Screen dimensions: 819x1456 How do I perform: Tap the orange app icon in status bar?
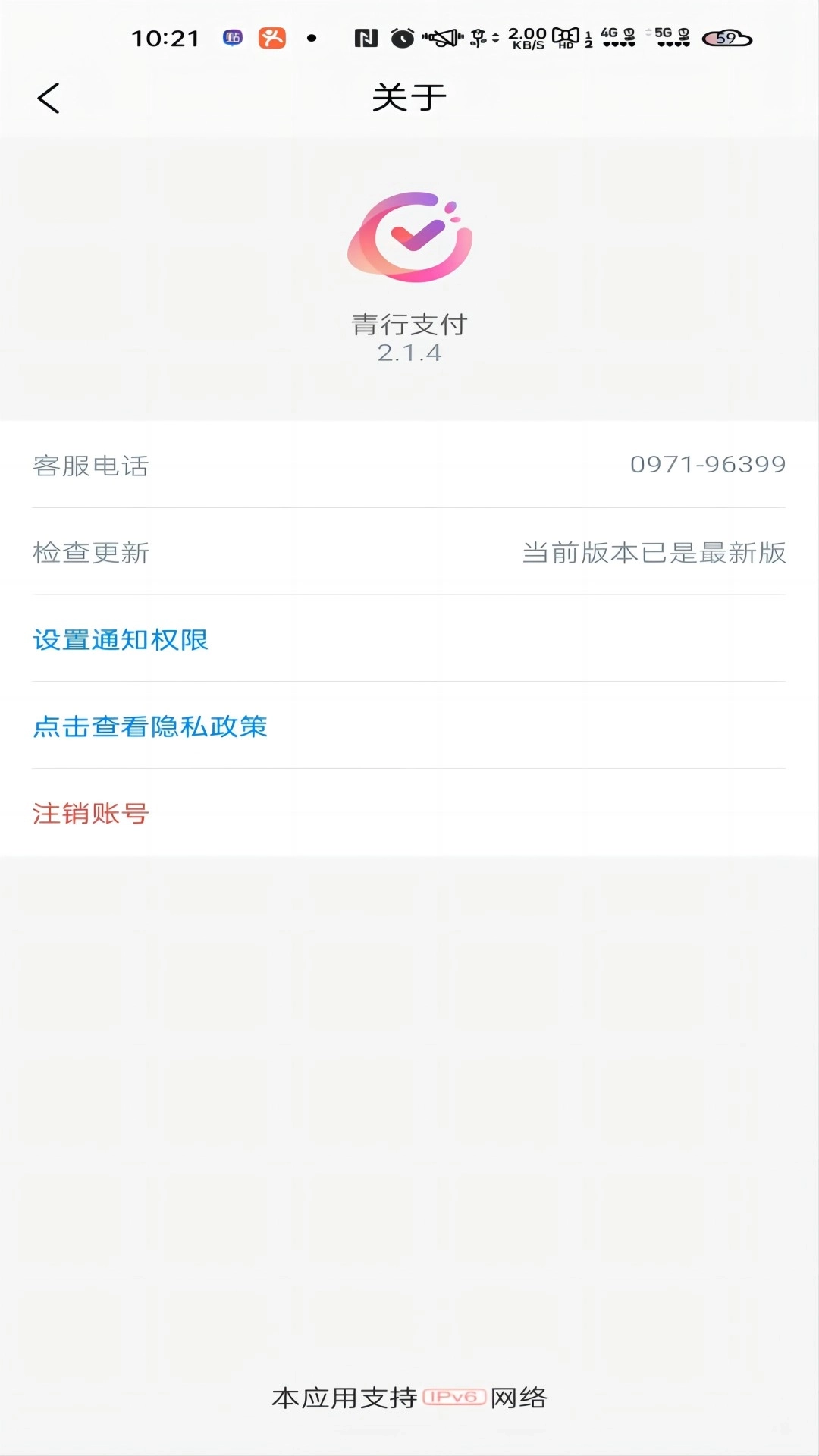click(273, 36)
